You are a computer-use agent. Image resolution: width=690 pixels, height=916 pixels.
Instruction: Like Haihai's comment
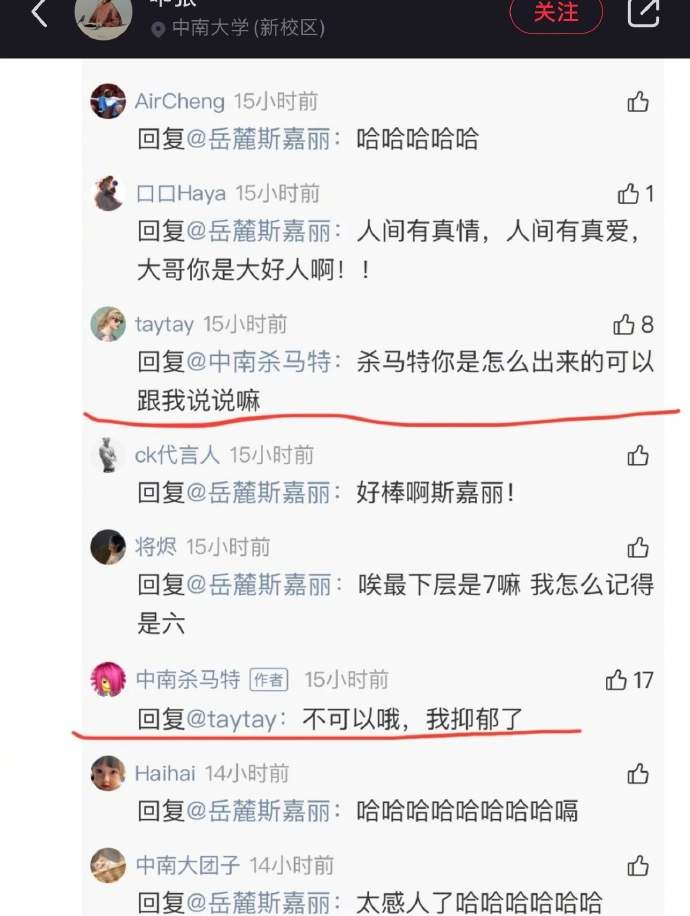638,774
